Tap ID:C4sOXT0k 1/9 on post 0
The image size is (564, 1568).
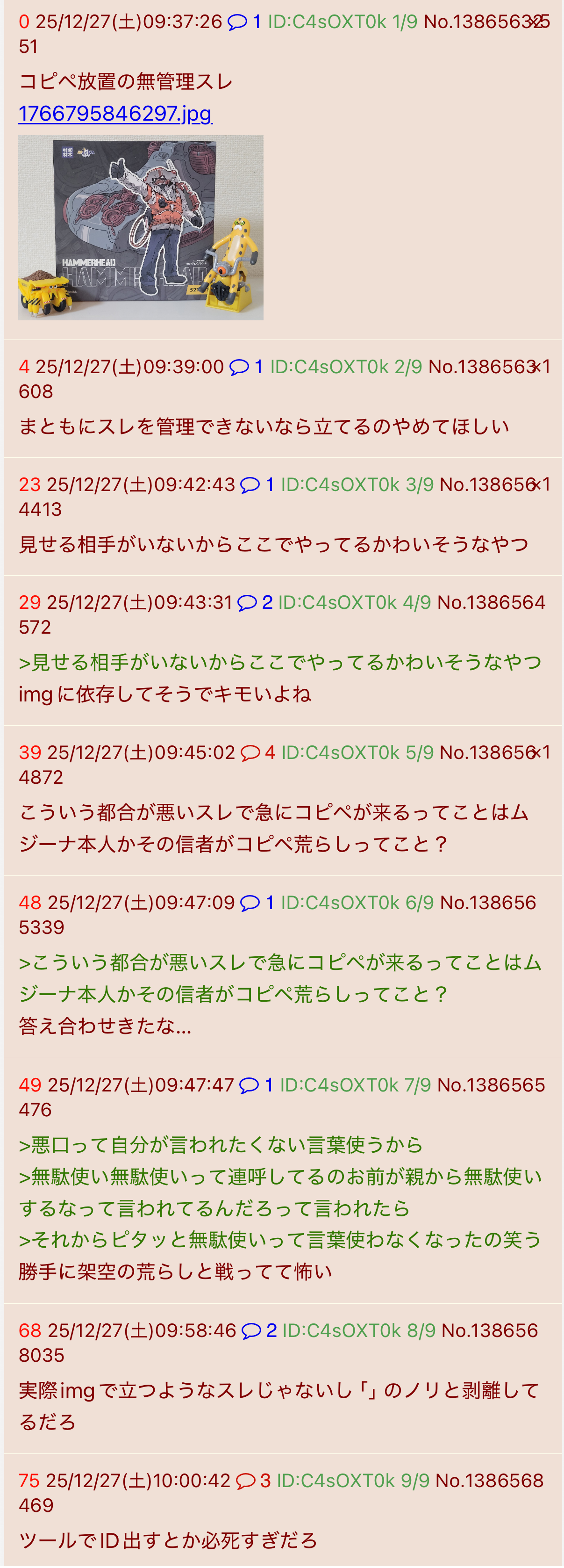pyautogui.click(x=343, y=22)
